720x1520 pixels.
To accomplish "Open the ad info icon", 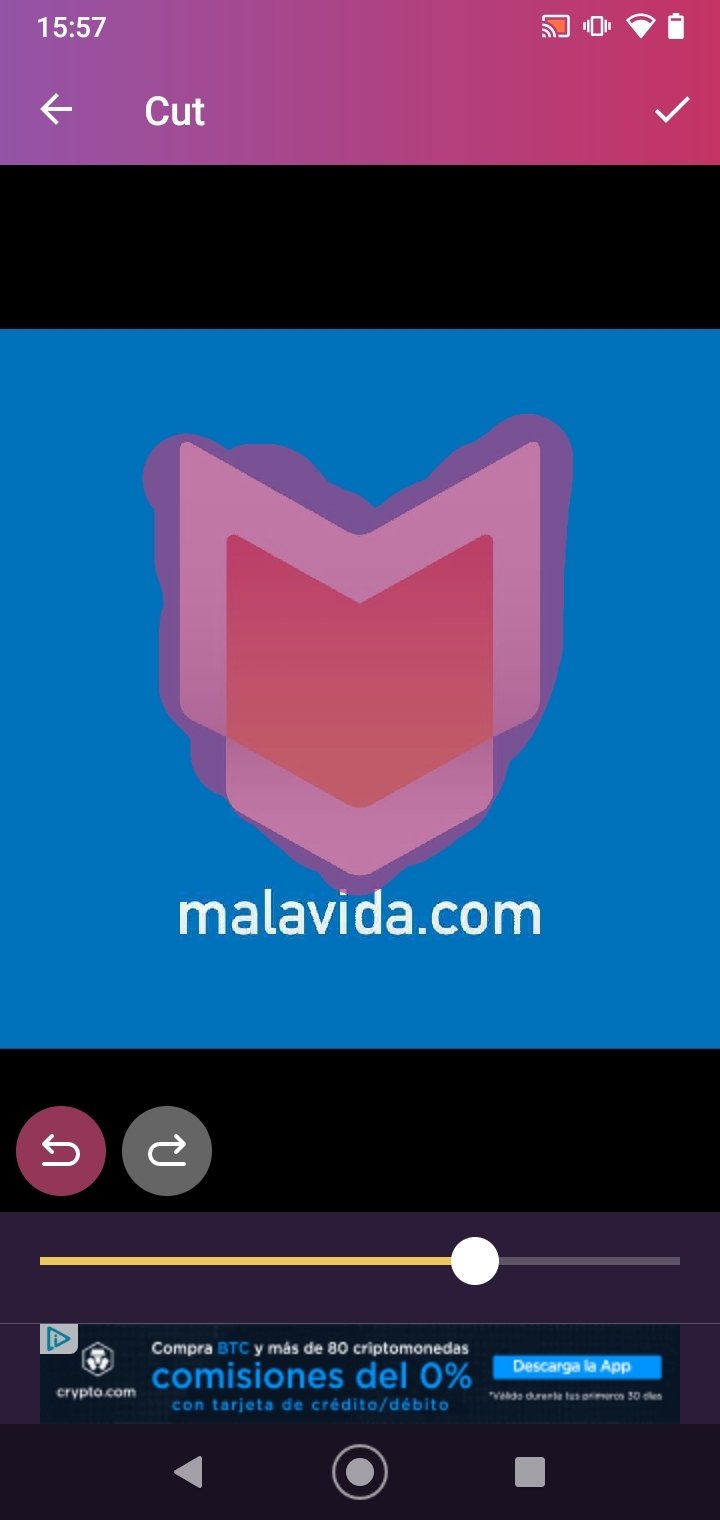I will pyautogui.click(x=58, y=1339).
